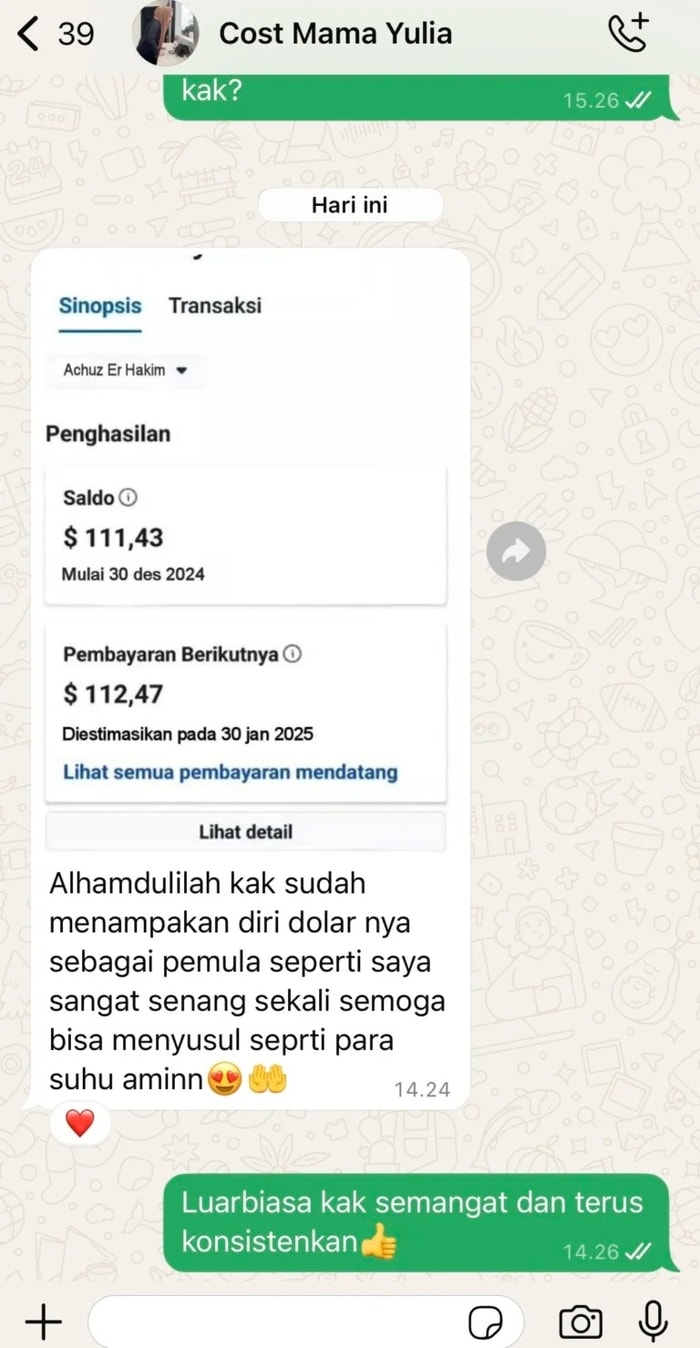This screenshot has width=700, height=1348.
Task: Record a voice message with the microphone
Action: coord(653,1322)
